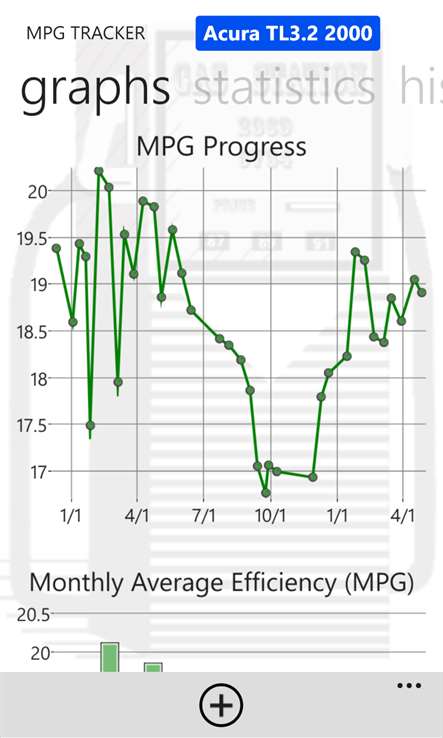Image resolution: width=443 pixels, height=738 pixels.
Task: Add a new fill-up with the plus button
Action: pyautogui.click(x=221, y=705)
